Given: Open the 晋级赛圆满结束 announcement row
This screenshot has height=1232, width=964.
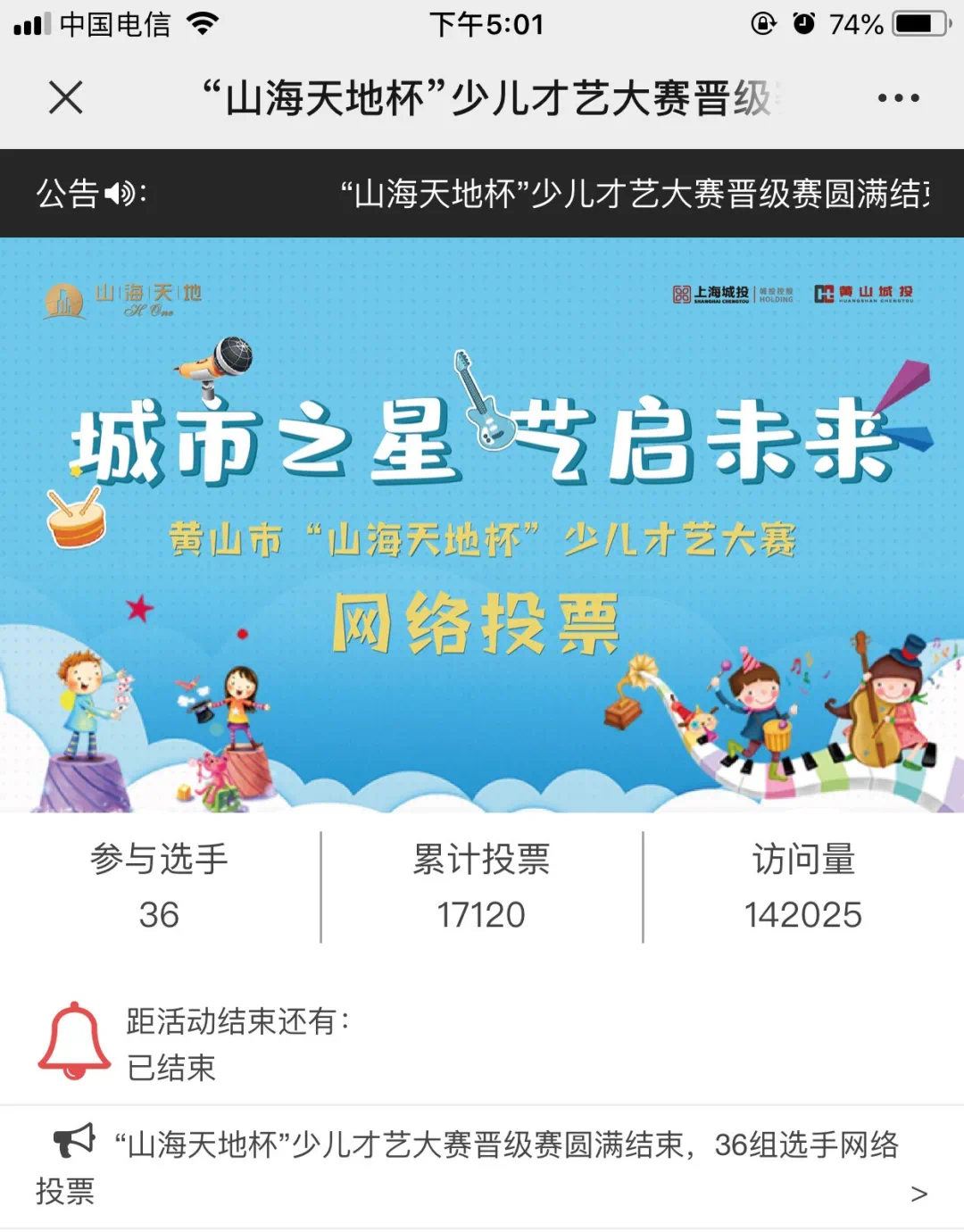Looking at the screenshot, I should click(x=482, y=1166).
